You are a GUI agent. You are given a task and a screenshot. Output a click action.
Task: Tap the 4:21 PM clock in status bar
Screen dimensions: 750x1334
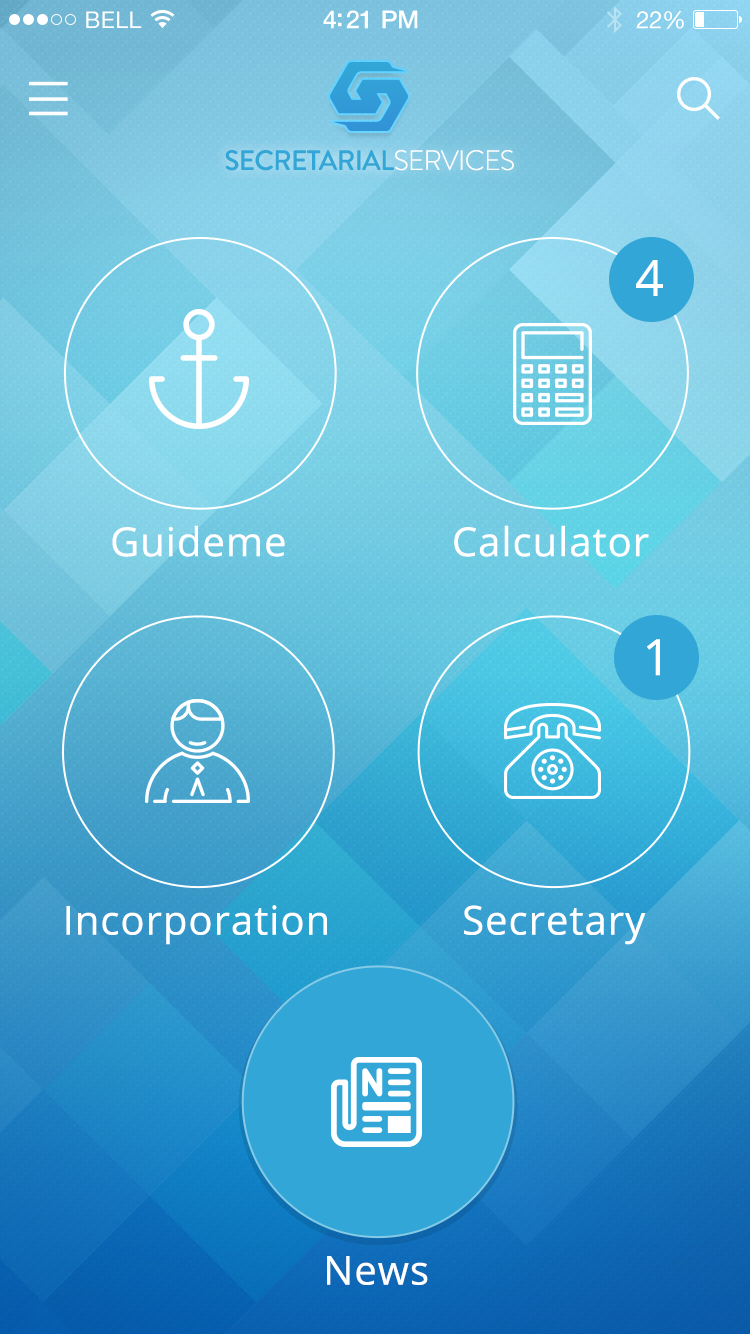tap(371, 18)
